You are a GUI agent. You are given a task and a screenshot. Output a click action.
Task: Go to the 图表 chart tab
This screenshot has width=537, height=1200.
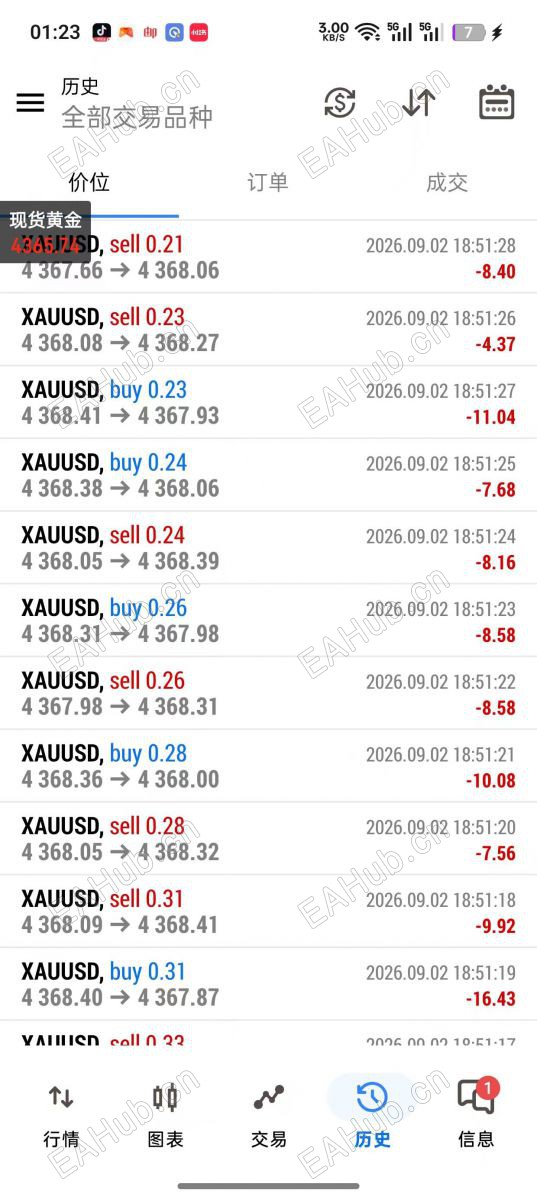[x=165, y=1115]
